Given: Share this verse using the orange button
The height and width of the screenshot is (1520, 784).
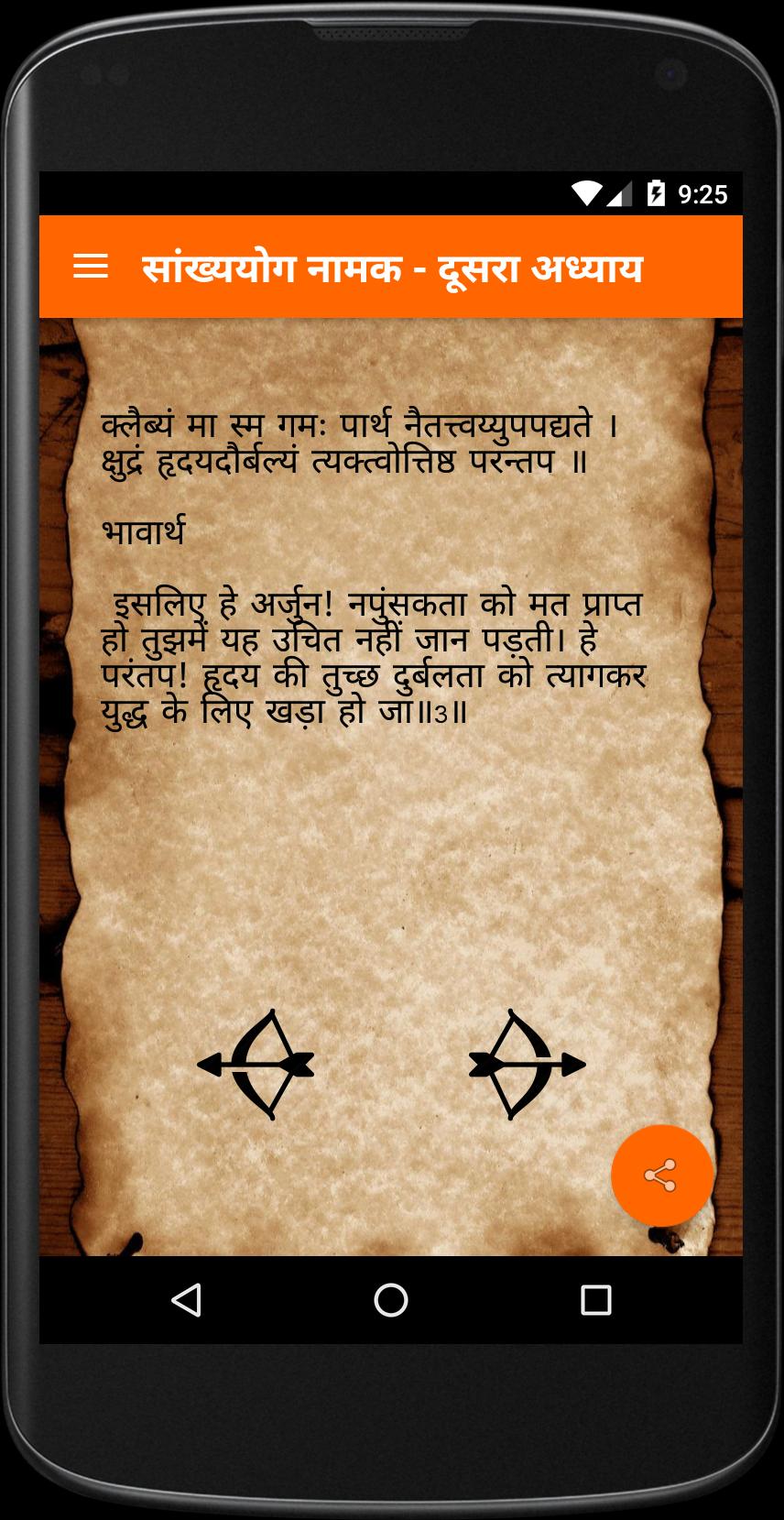Looking at the screenshot, I should tap(661, 1175).
